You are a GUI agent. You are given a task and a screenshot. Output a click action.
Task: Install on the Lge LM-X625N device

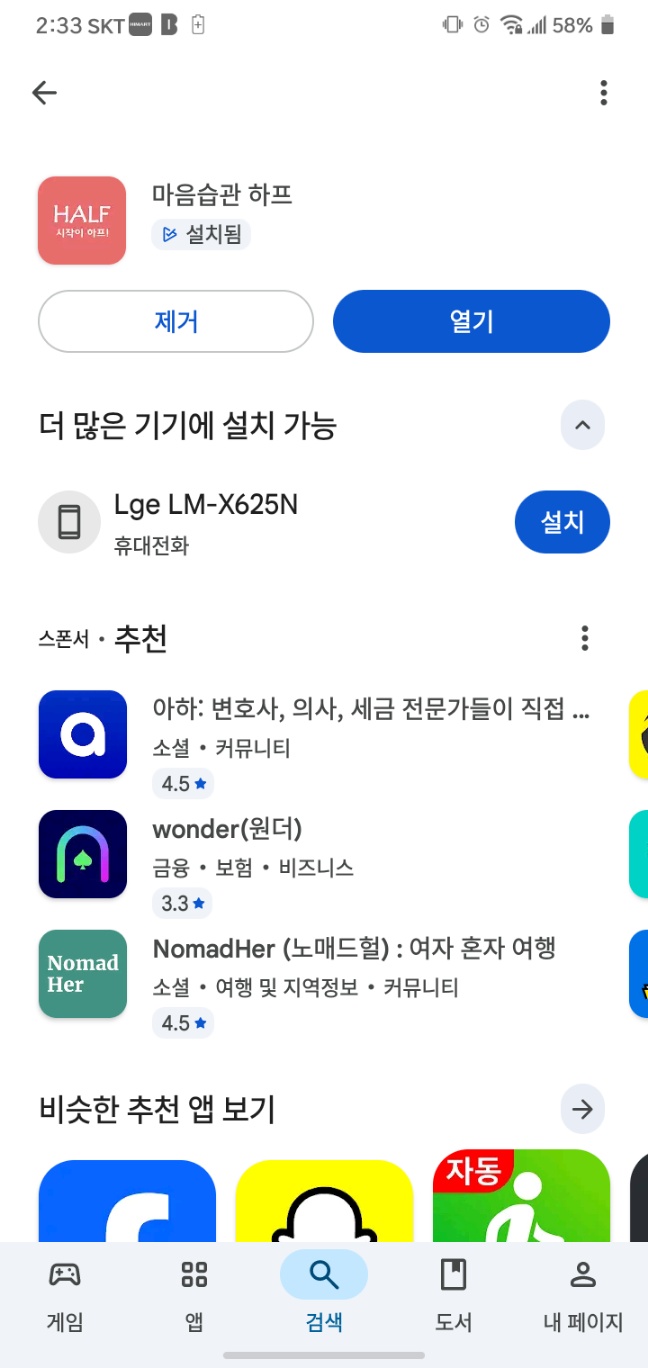pyautogui.click(x=562, y=522)
